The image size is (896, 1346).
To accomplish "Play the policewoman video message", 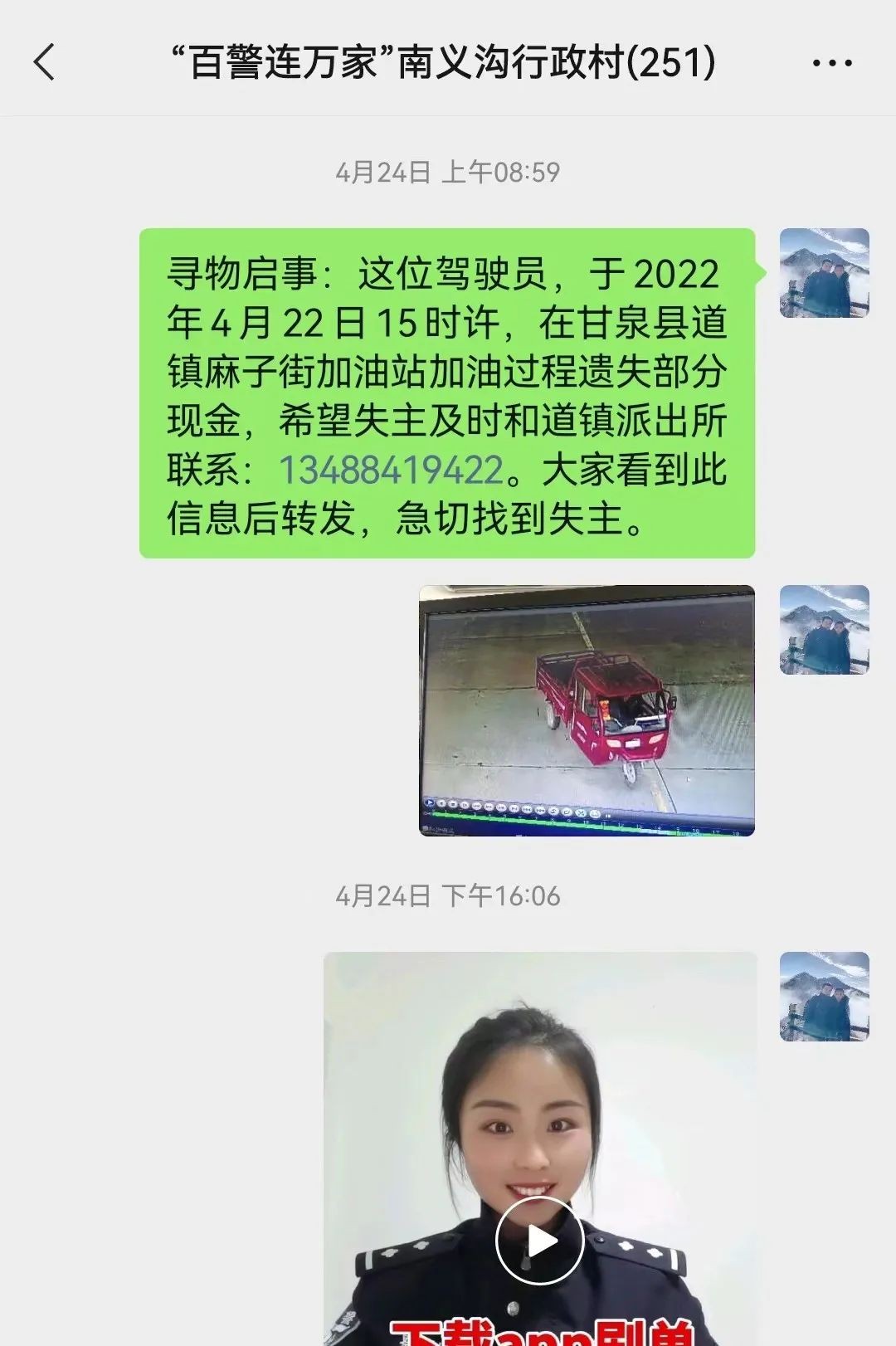I will click(540, 1242).
